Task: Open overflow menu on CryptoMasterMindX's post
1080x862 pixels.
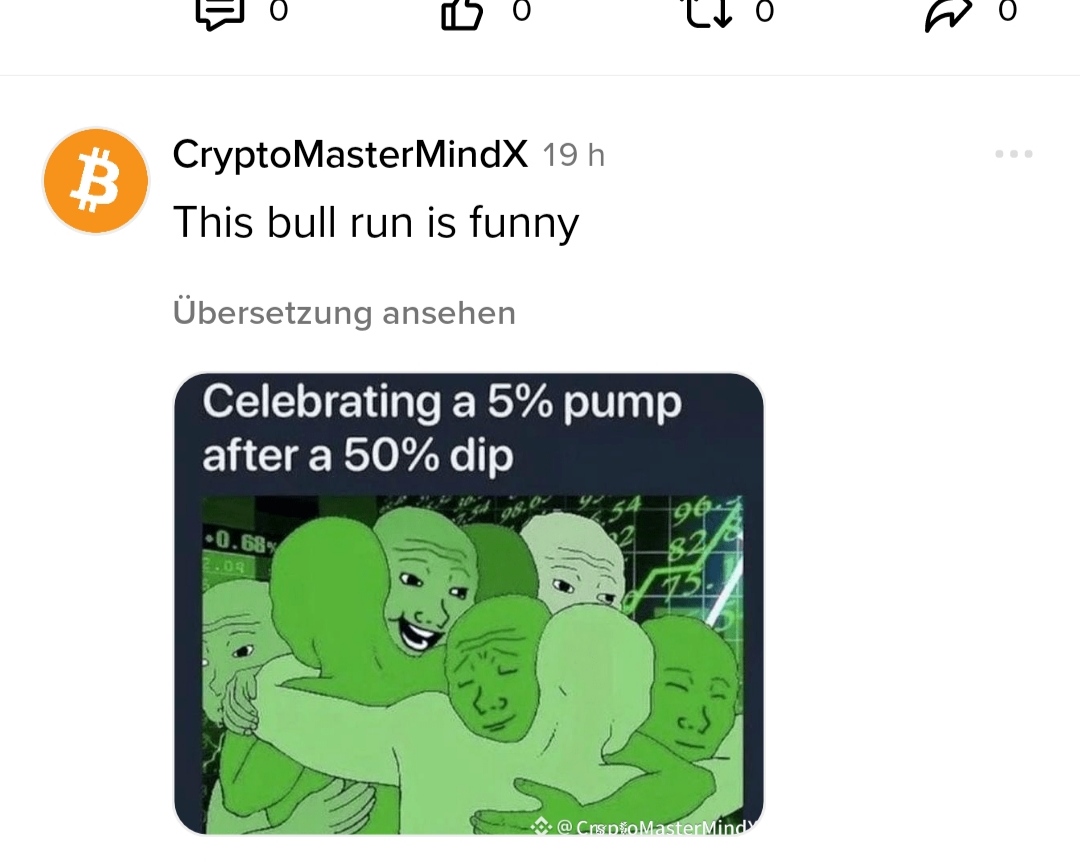Action: (x=1013, y=154)
